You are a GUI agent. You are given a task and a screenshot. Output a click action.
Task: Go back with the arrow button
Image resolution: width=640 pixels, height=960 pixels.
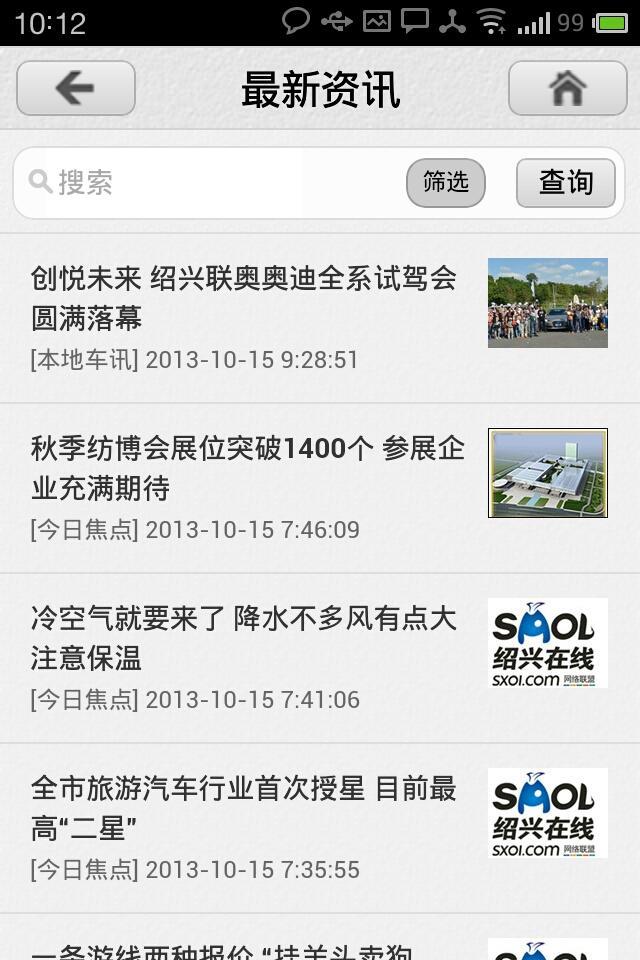point(76,89)
